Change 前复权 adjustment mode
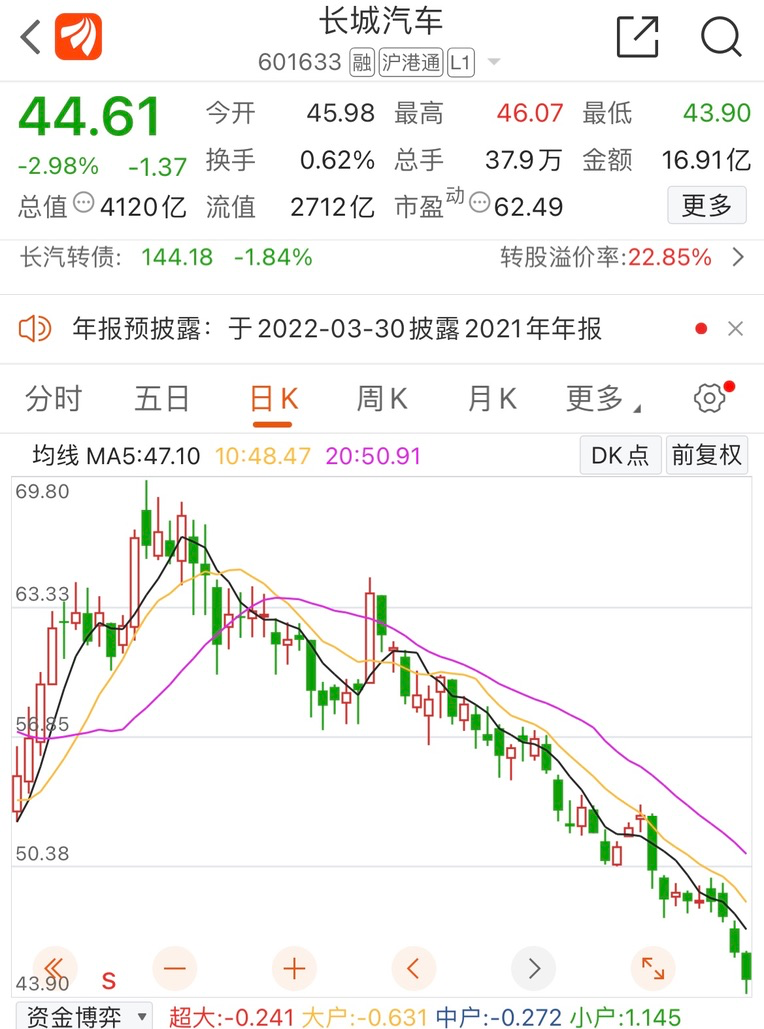Image resolution: width=764 pixels, height=1029 pixels. [706, 455]
